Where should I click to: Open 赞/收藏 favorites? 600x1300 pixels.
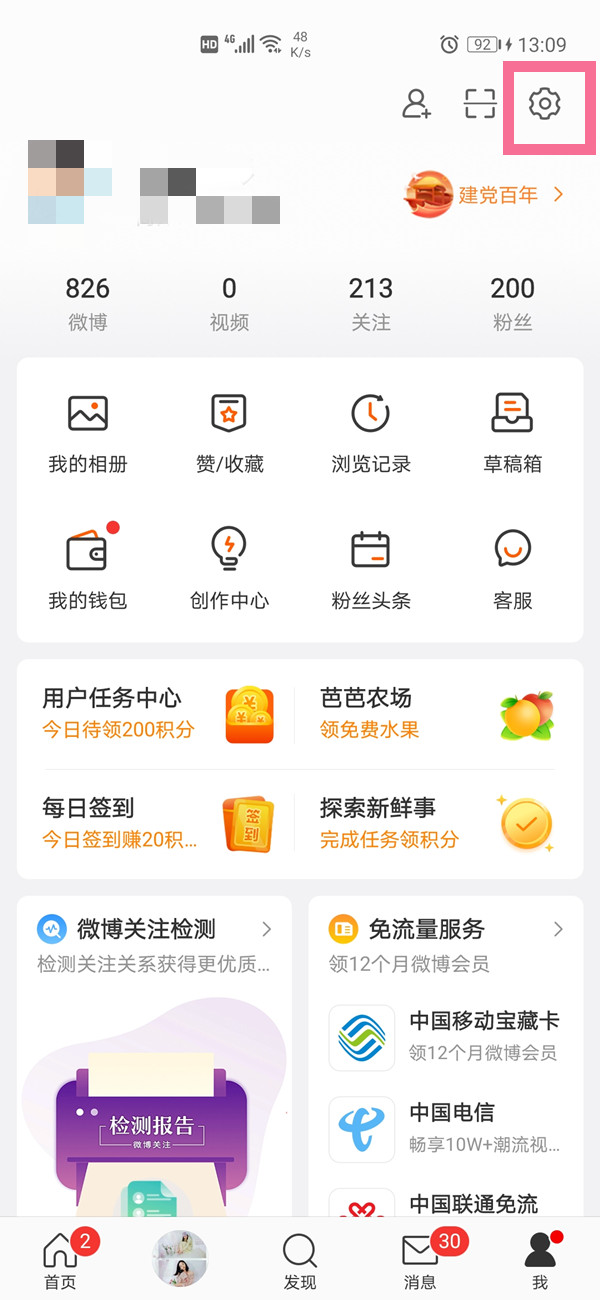point(229,433)
